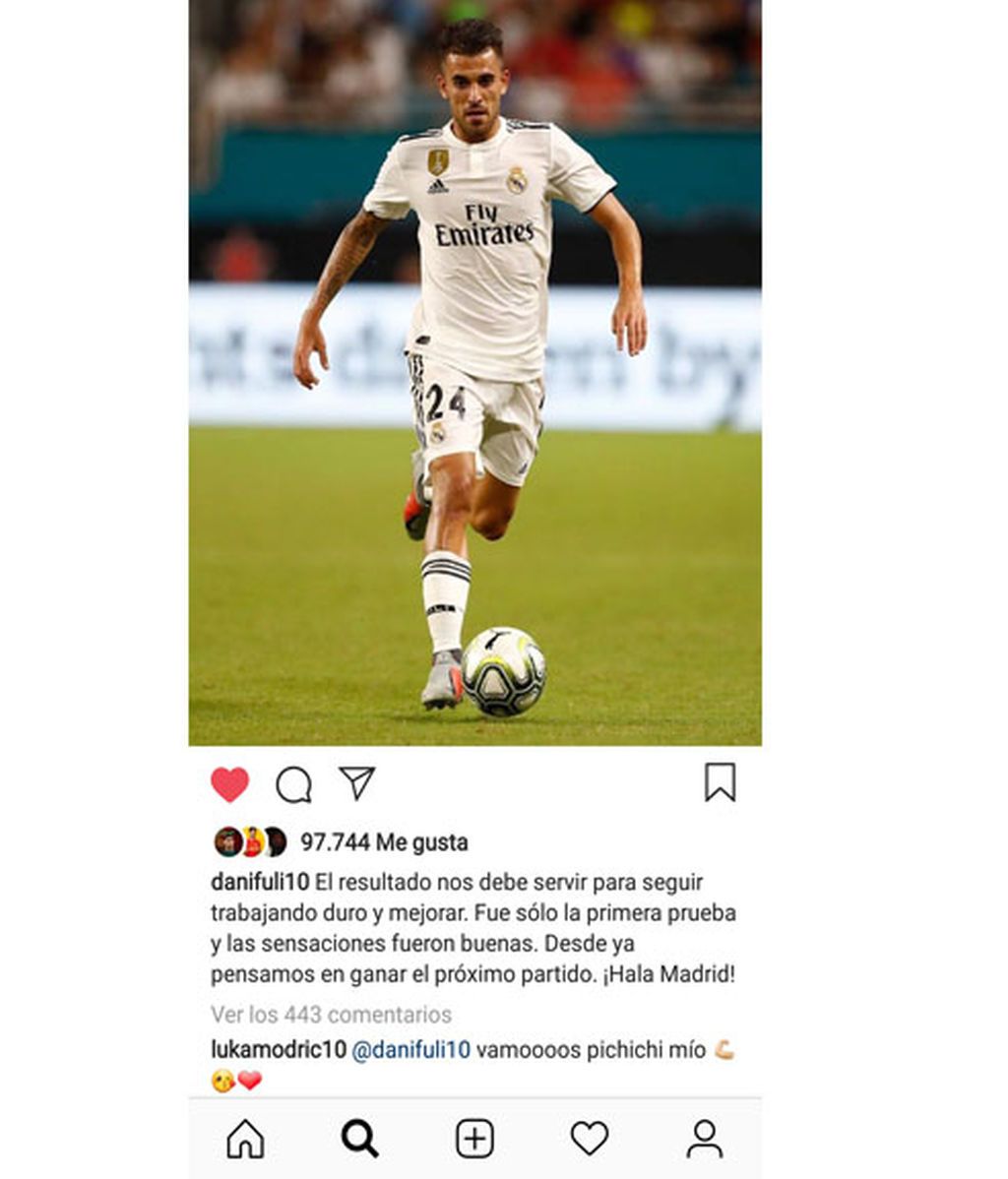
Task: Go to the Home feed tab
Action: 245,1139
